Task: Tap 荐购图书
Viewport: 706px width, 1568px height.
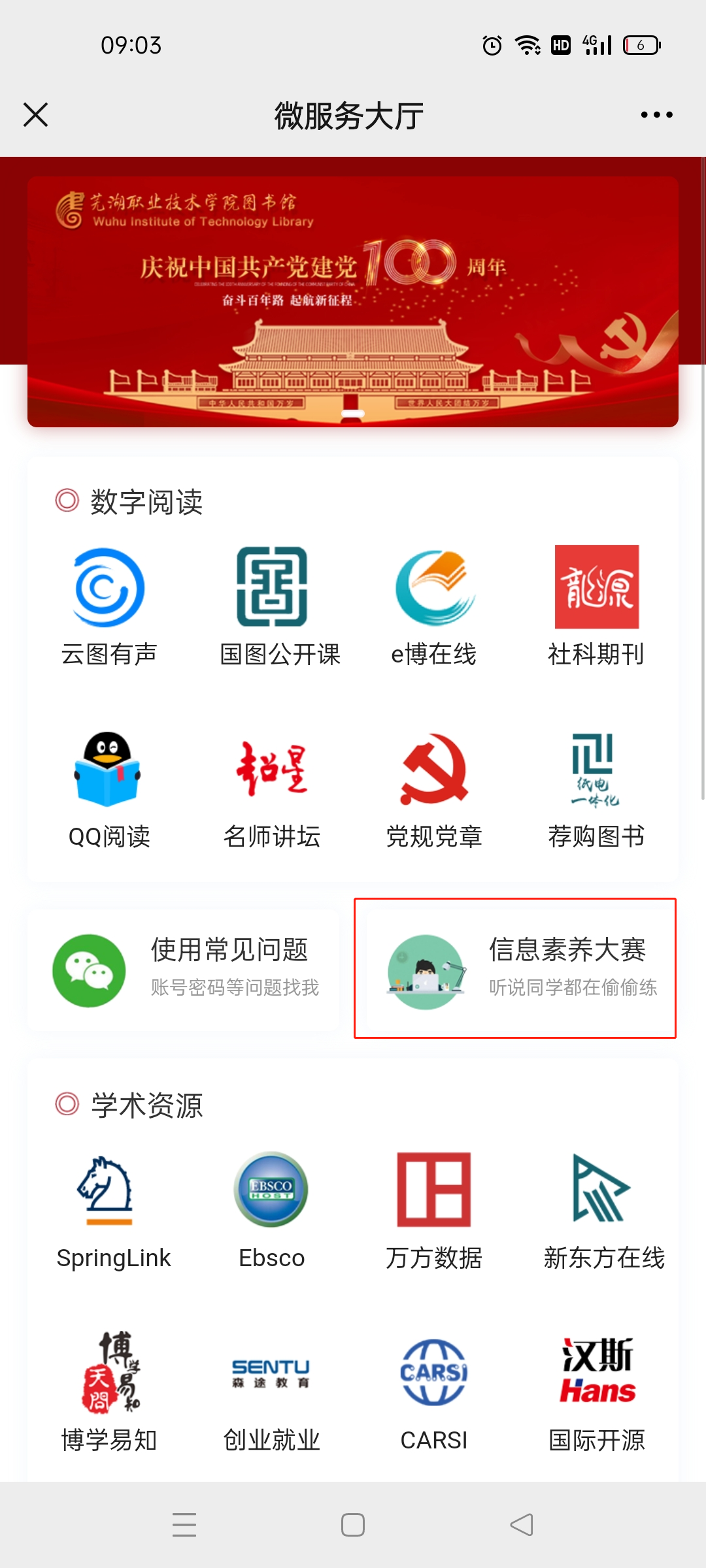Action: coord(596,789)
